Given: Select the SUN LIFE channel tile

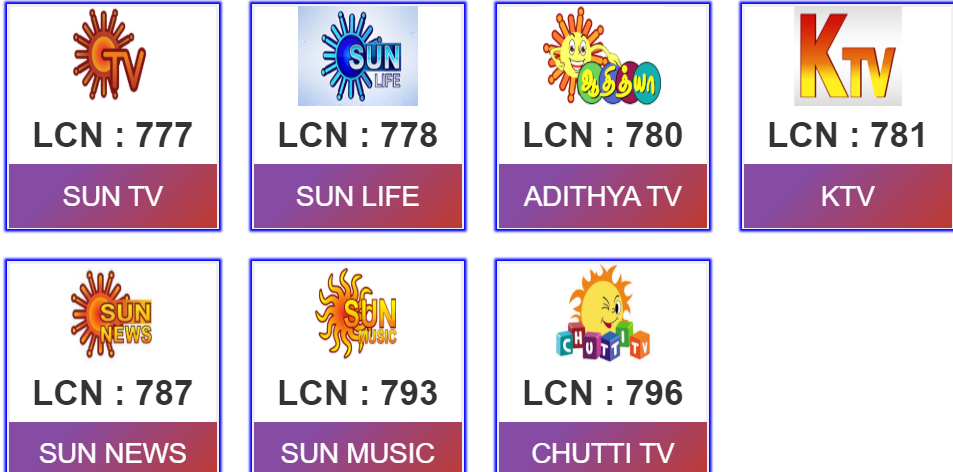Looking at the screenshot, I should (358, 117).
